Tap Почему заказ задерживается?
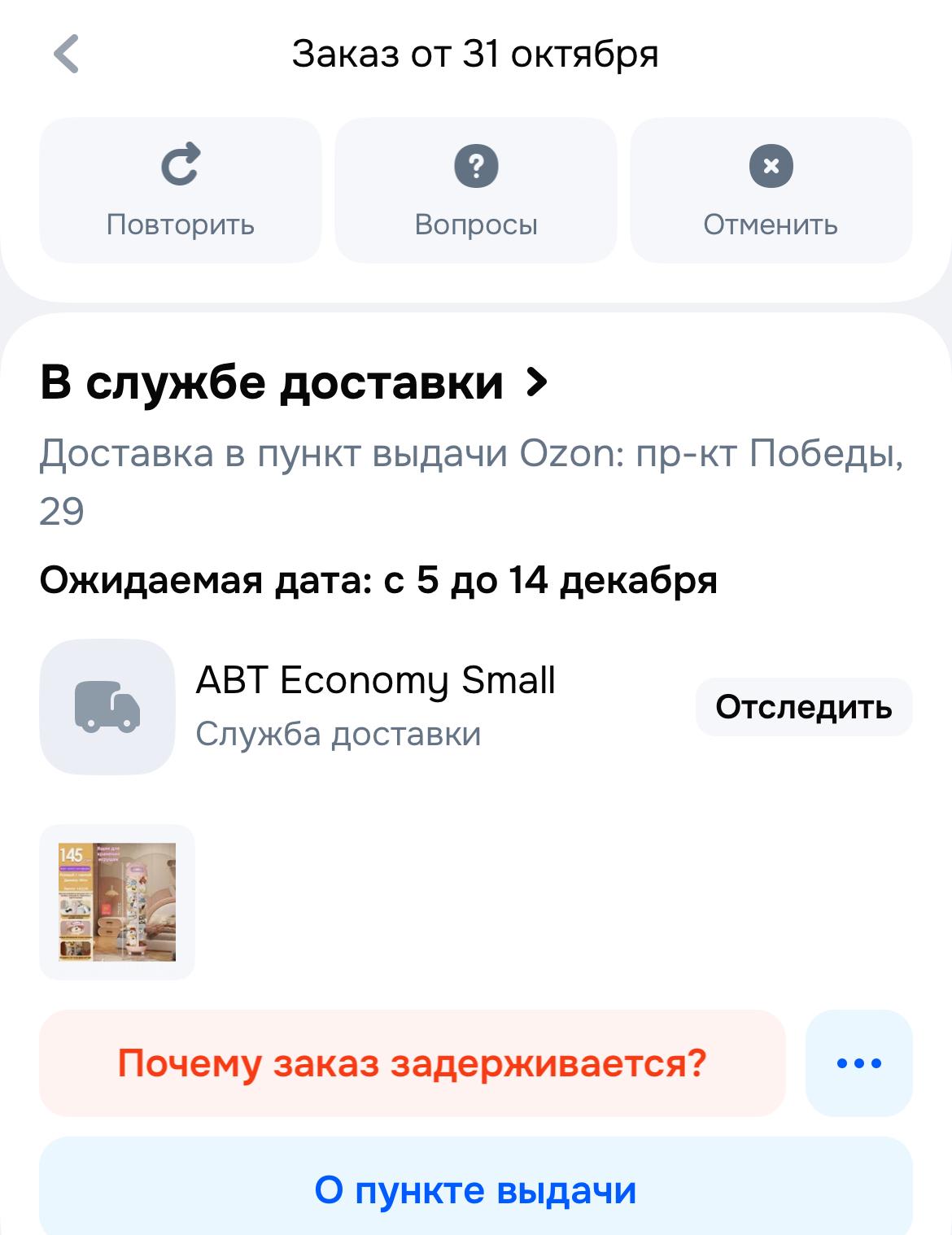Screen dimensions: 952x1235 click(x=412, y=1063)
